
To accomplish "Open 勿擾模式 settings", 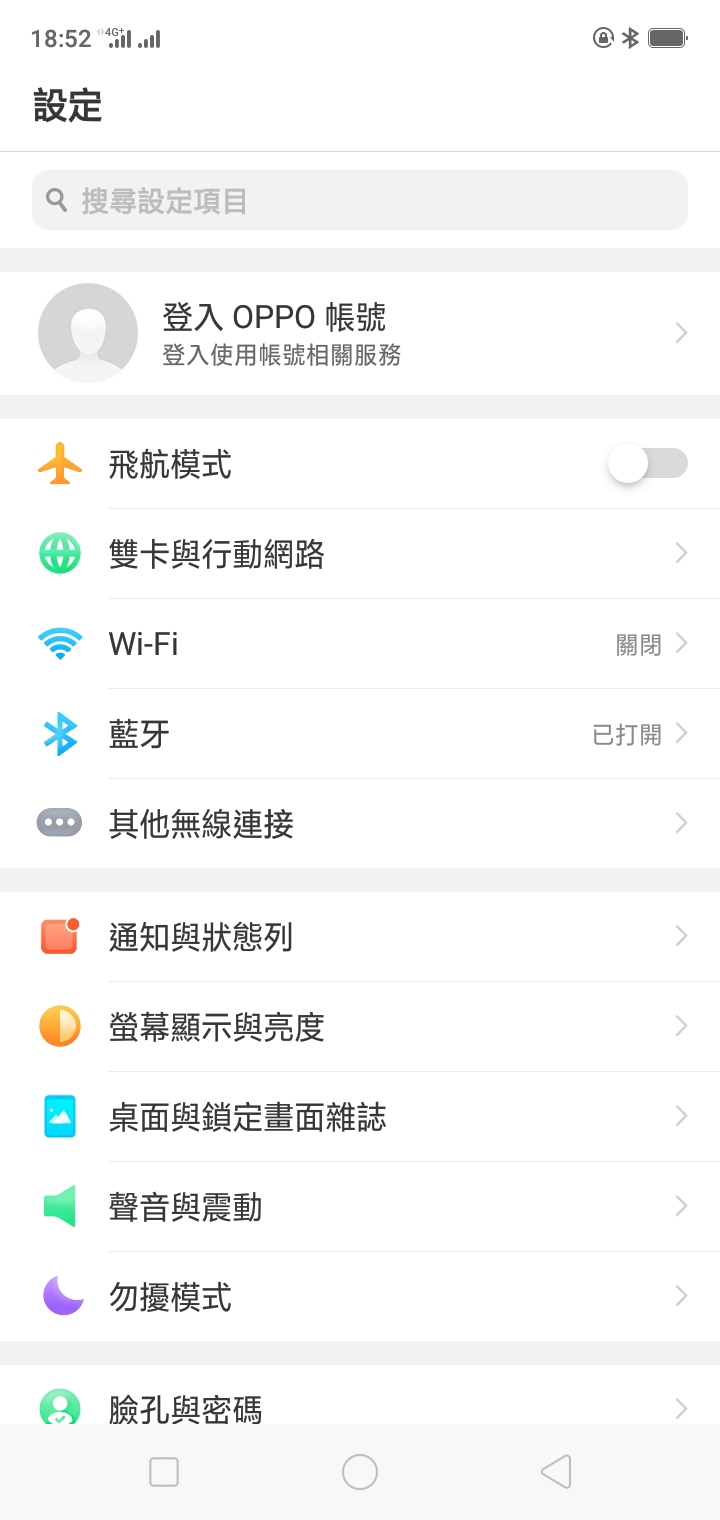I will pos(360,1296).
